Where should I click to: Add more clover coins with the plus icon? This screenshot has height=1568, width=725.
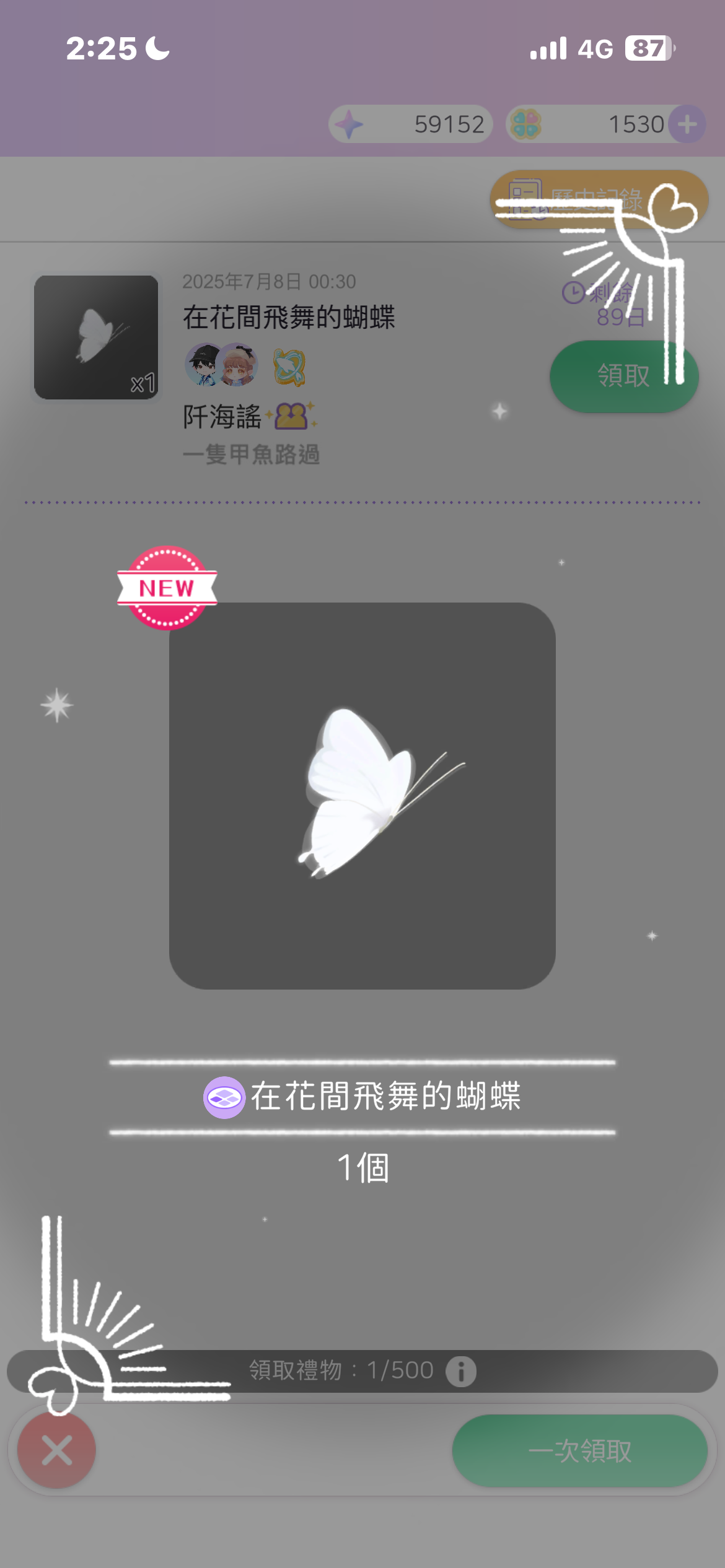click(687, 124)
